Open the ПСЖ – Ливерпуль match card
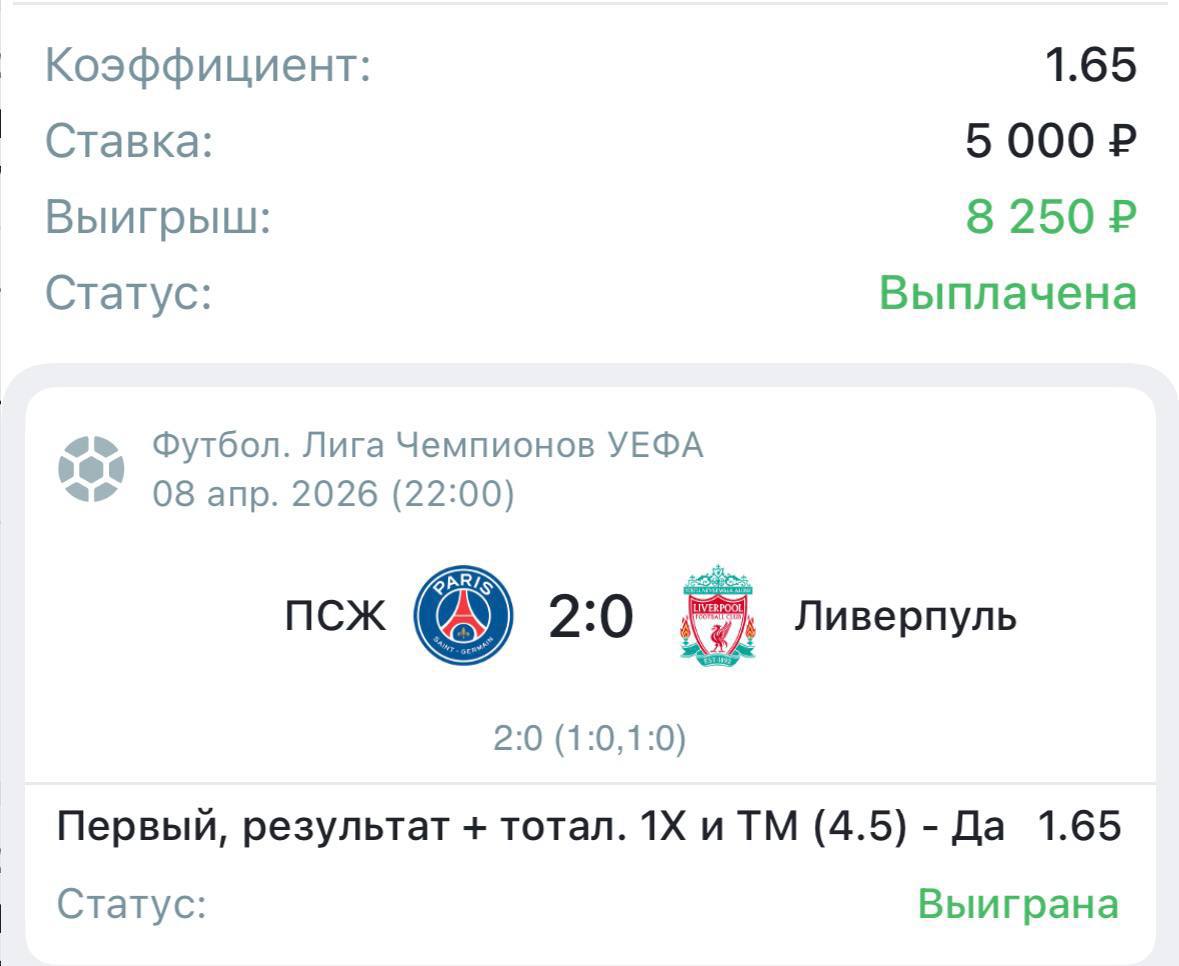This screenshot has width=1179, height=966. [x=590, y=616]
